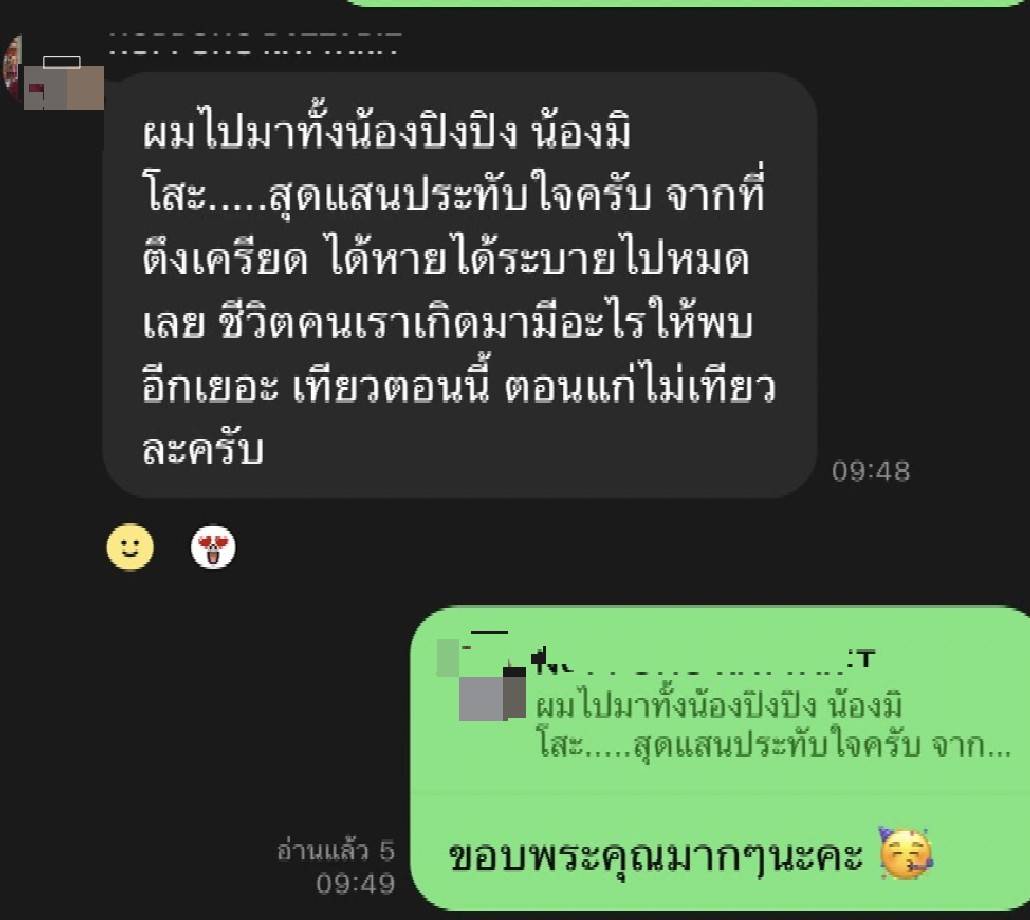The width and height of the screenshot is (1030, 920).
Task: Jump to the quoted message in the reply
Action: point(720,720)
